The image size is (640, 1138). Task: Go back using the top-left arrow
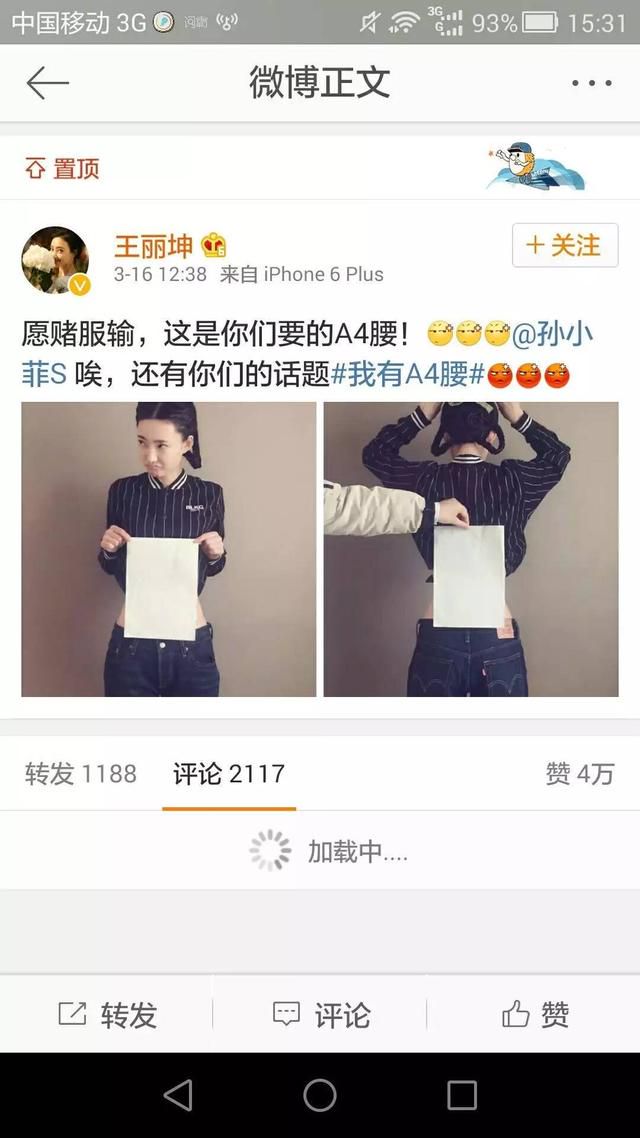coord(47,83)
